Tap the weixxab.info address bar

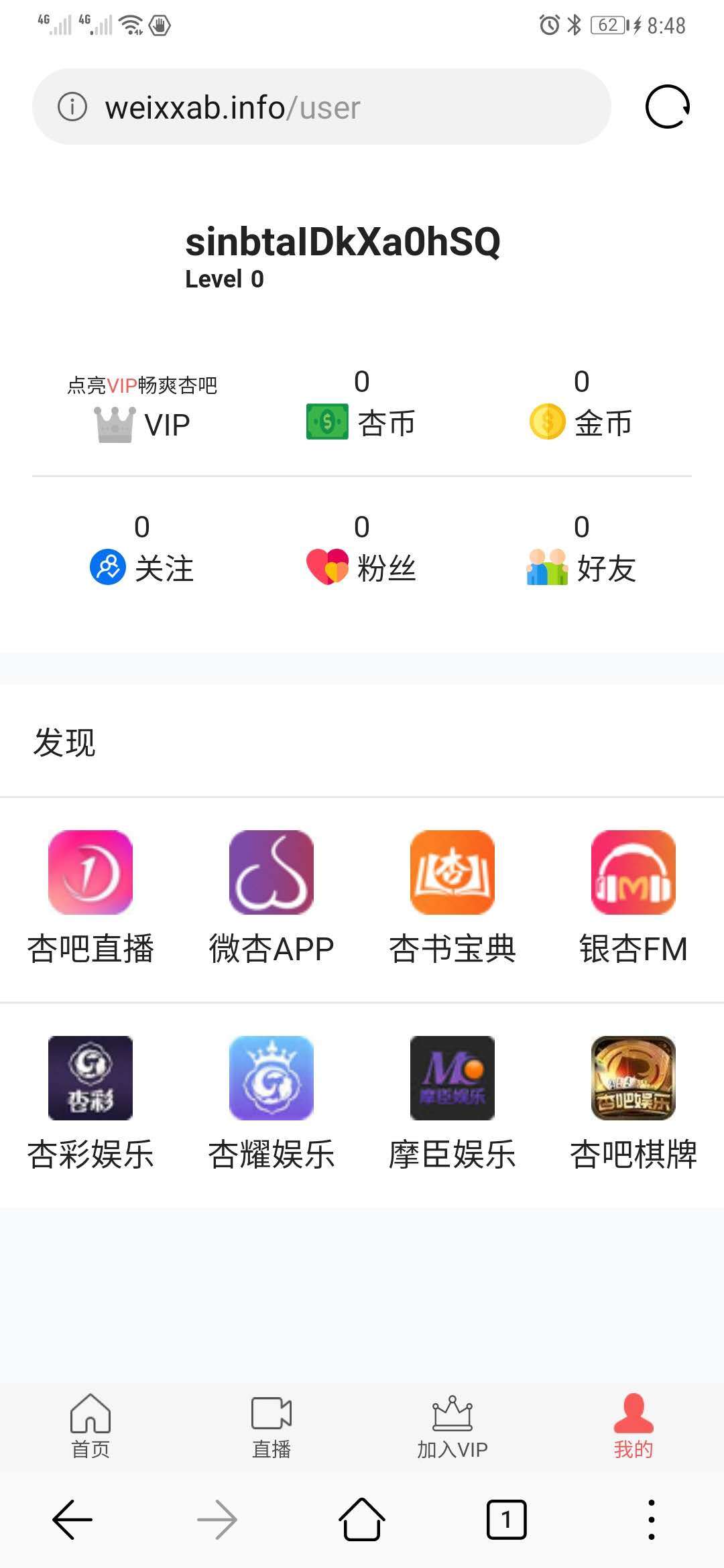pyautogui.click(x=322, y=107)
